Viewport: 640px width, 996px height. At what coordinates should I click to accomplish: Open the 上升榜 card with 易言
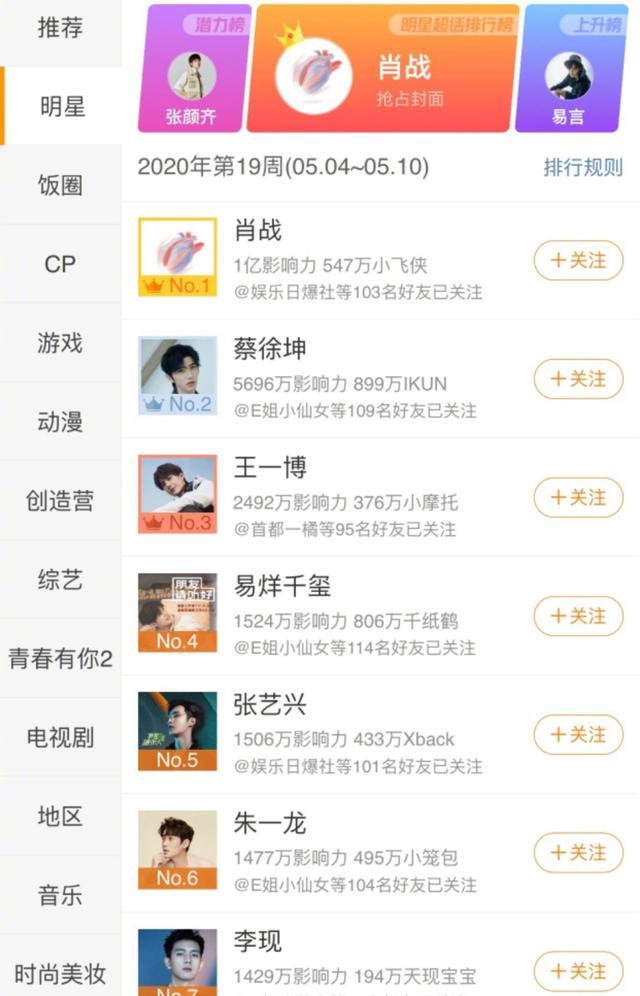pos(570,70)
